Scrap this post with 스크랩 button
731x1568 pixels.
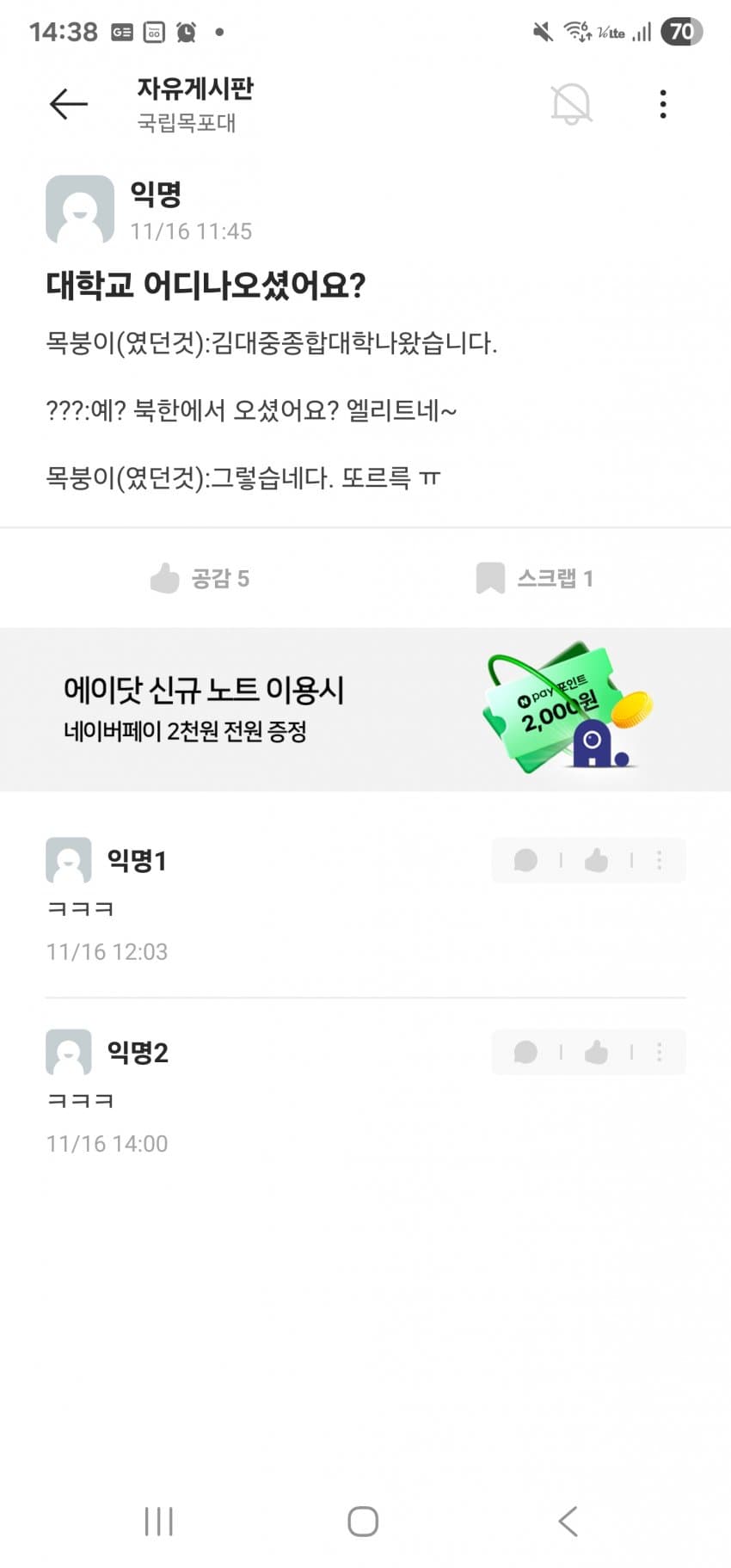pyautogui.click(x=534, y=578)
